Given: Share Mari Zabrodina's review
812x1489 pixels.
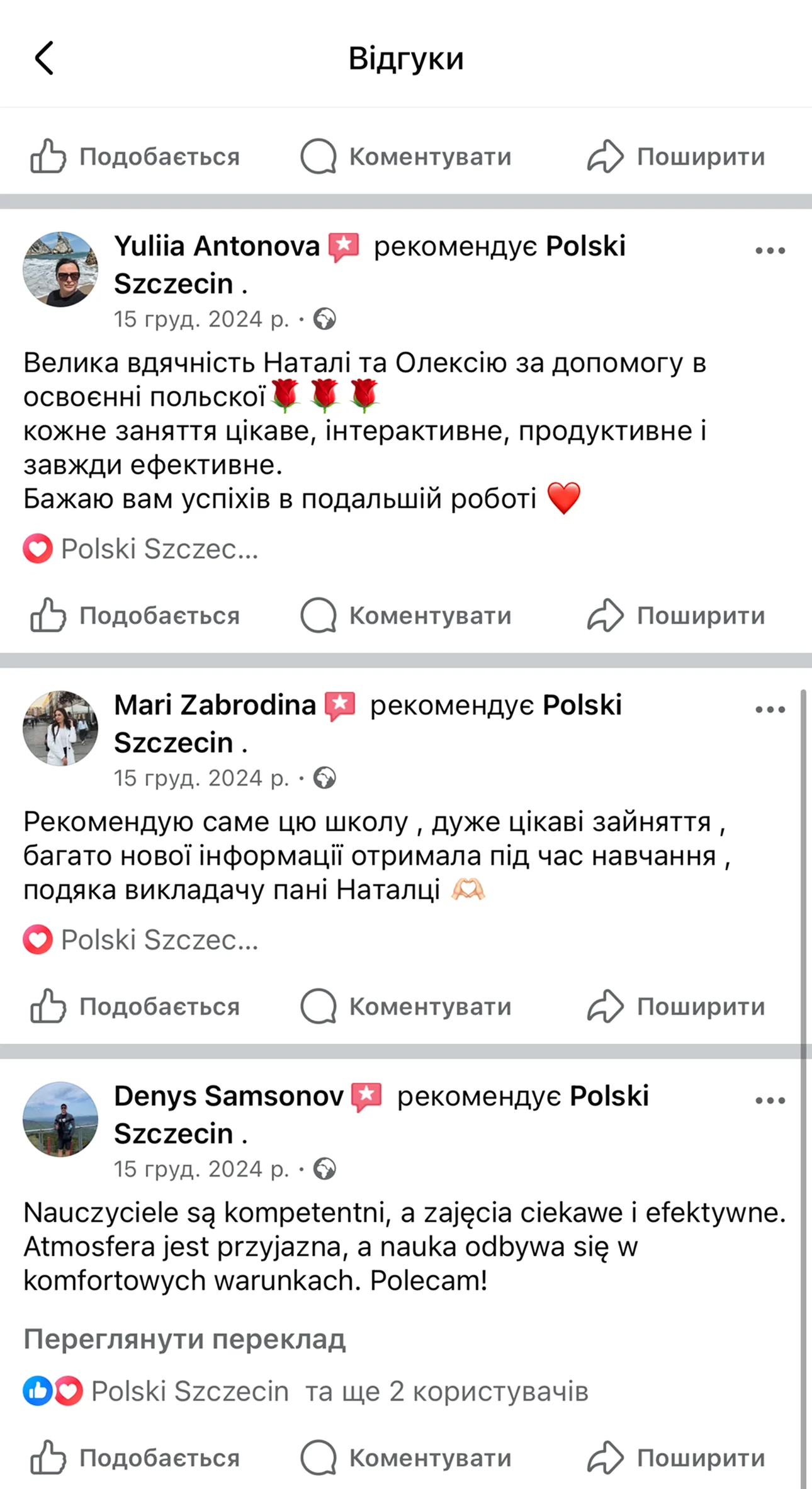Looking at the screenshot, I should click(676, 1006).
